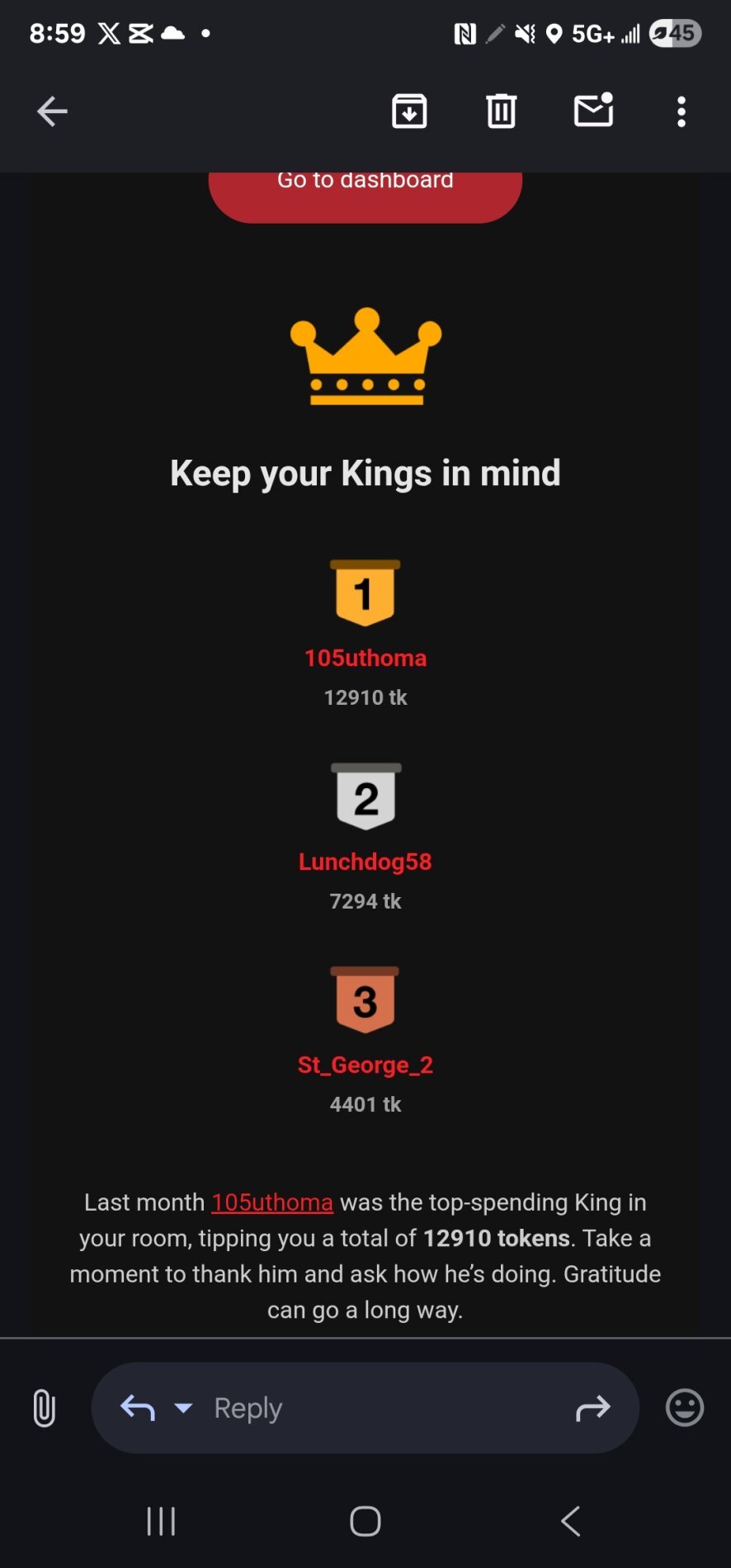Open St_George_2's profile link
The height and width of the screenshot is (1568, 731).
coord(365,1065)
